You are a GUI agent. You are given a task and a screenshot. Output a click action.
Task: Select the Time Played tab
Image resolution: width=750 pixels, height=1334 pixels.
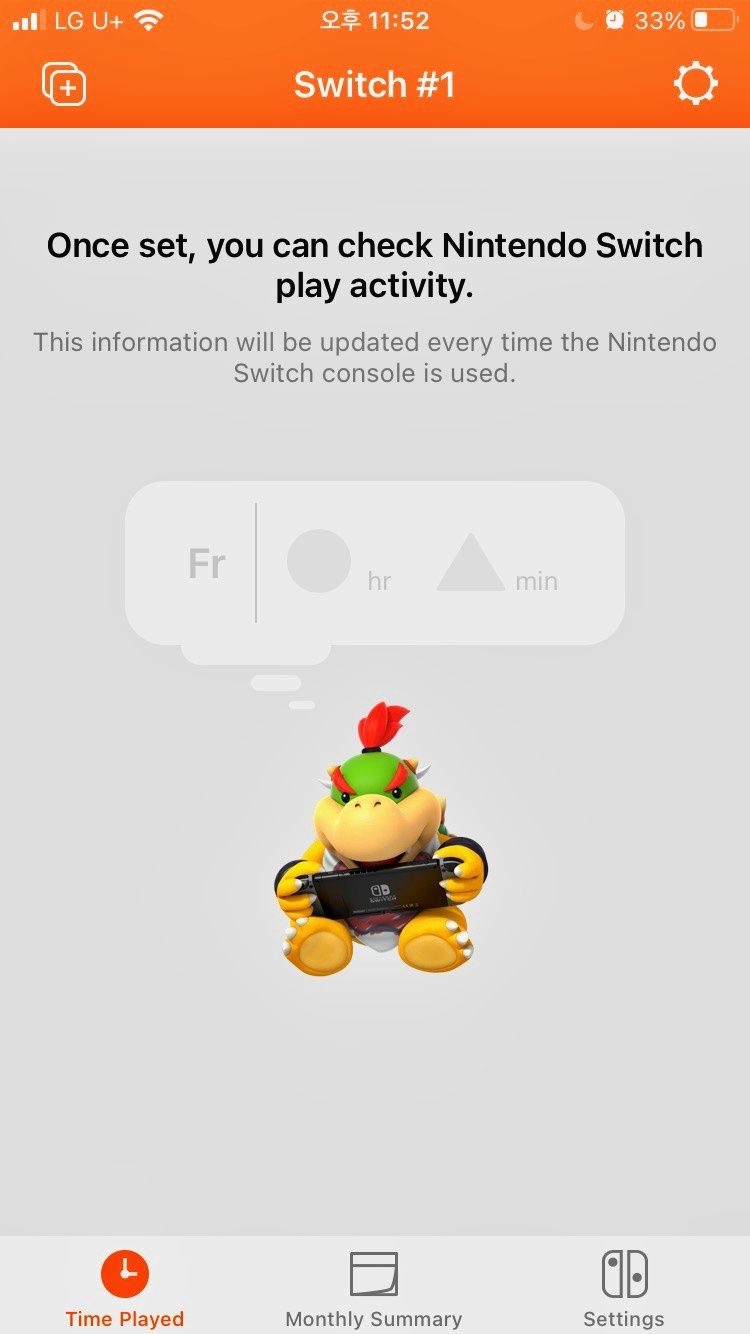[125, 1288]
